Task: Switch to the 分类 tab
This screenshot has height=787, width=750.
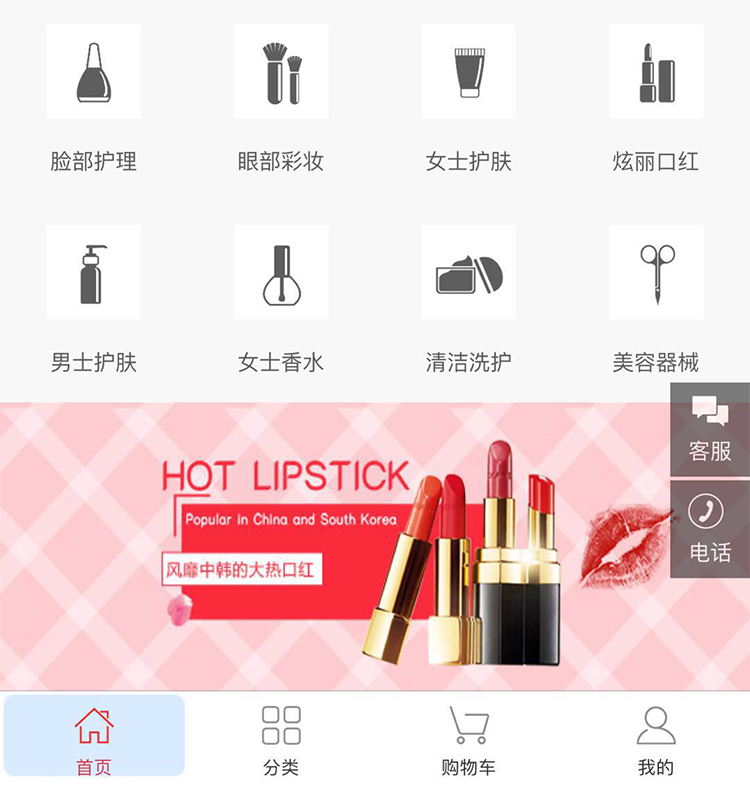Action: coord(281,740)
